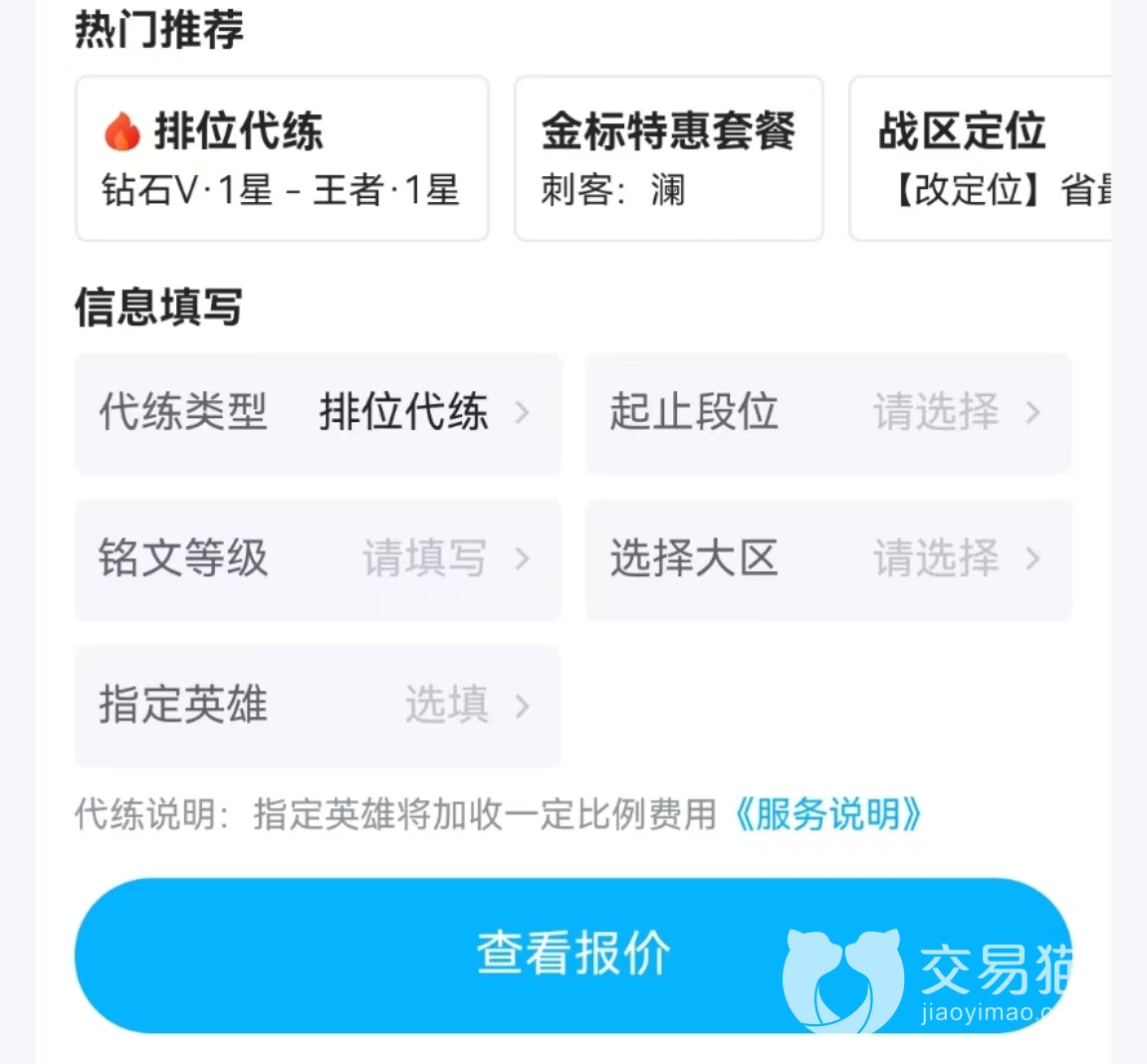Image resolution: width=1147 pixels, height=1064 pixels.
Task: Tap 查看报价 button
Action: click(573, 955)
